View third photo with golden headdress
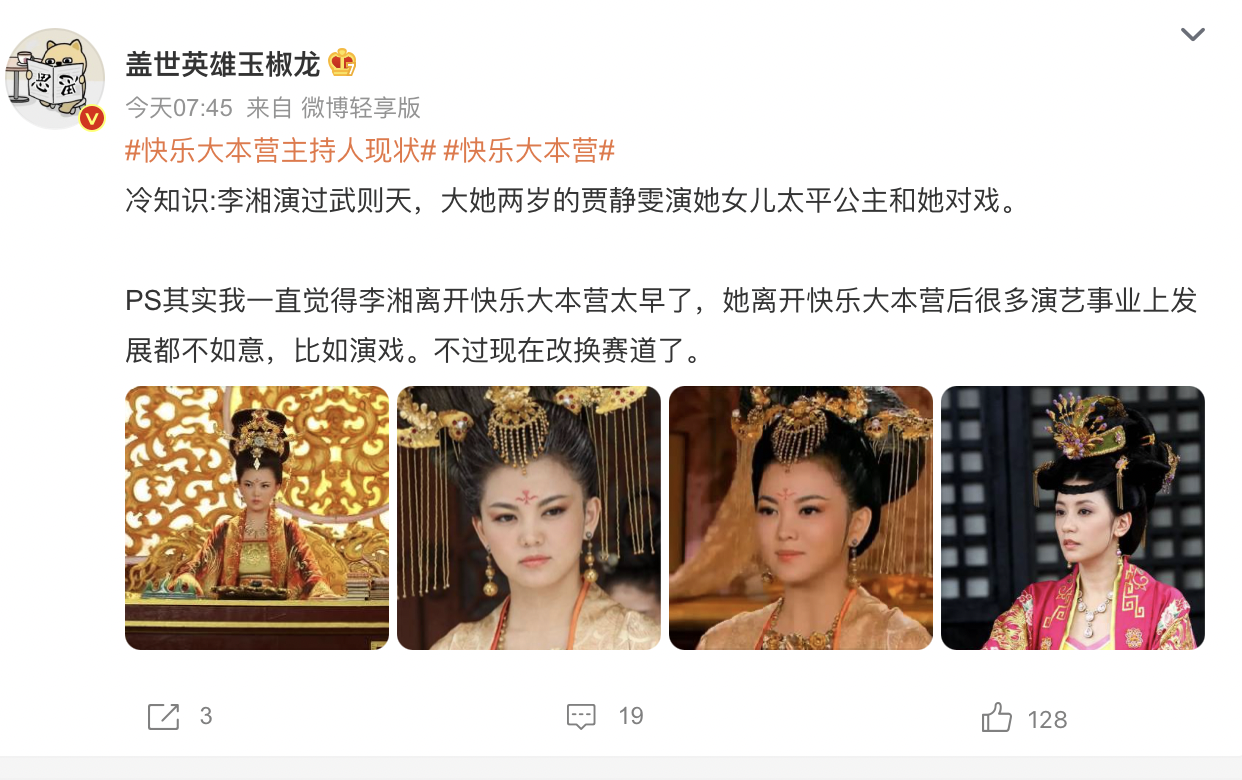Viewport: 1242px width, 780px height. pyautogui.click(x=801, y=518)
